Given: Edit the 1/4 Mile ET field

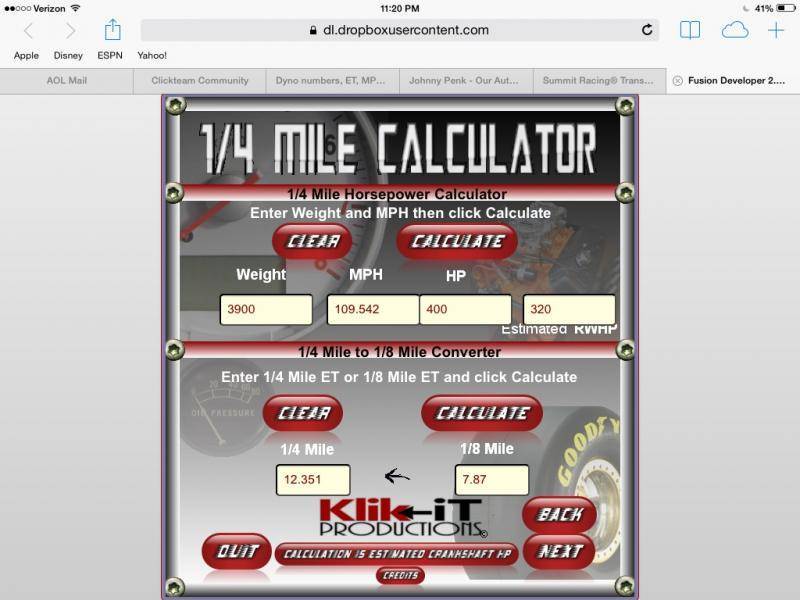Looking at the screenshot, I should [x=313, y=480].
